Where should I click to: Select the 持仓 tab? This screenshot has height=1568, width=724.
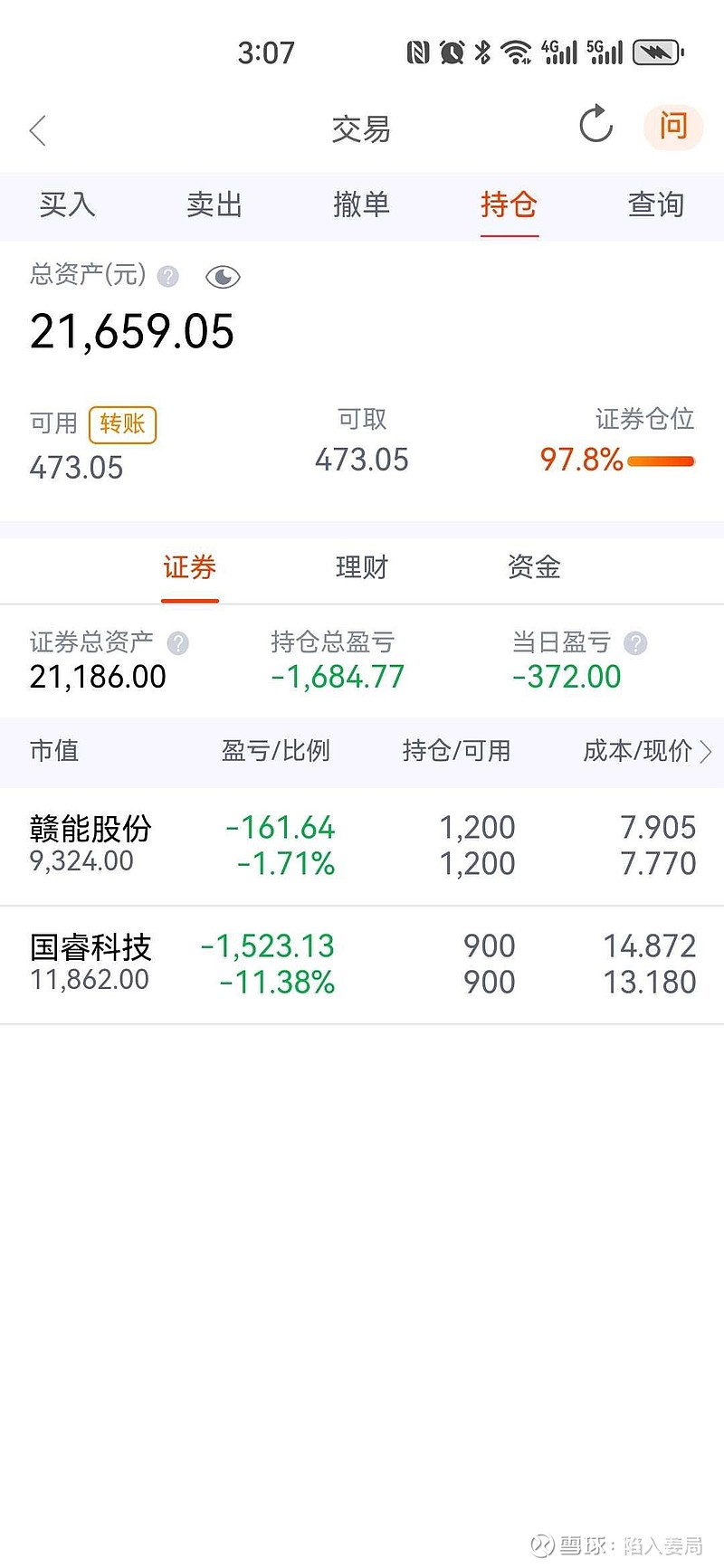tap(509, 204)
